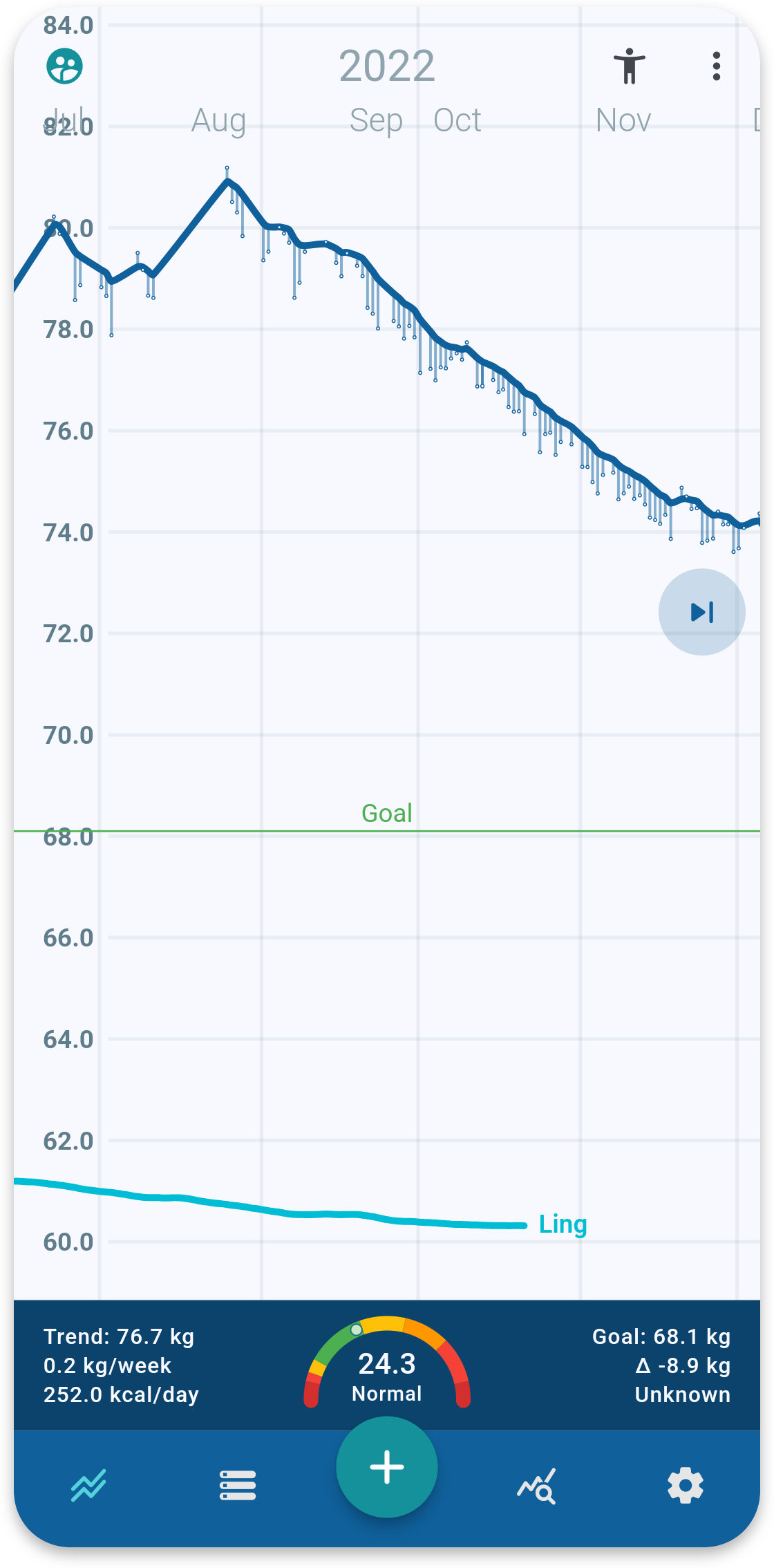Open the settings gear tab
774x1568 pixels.
tap(685, 1485)
